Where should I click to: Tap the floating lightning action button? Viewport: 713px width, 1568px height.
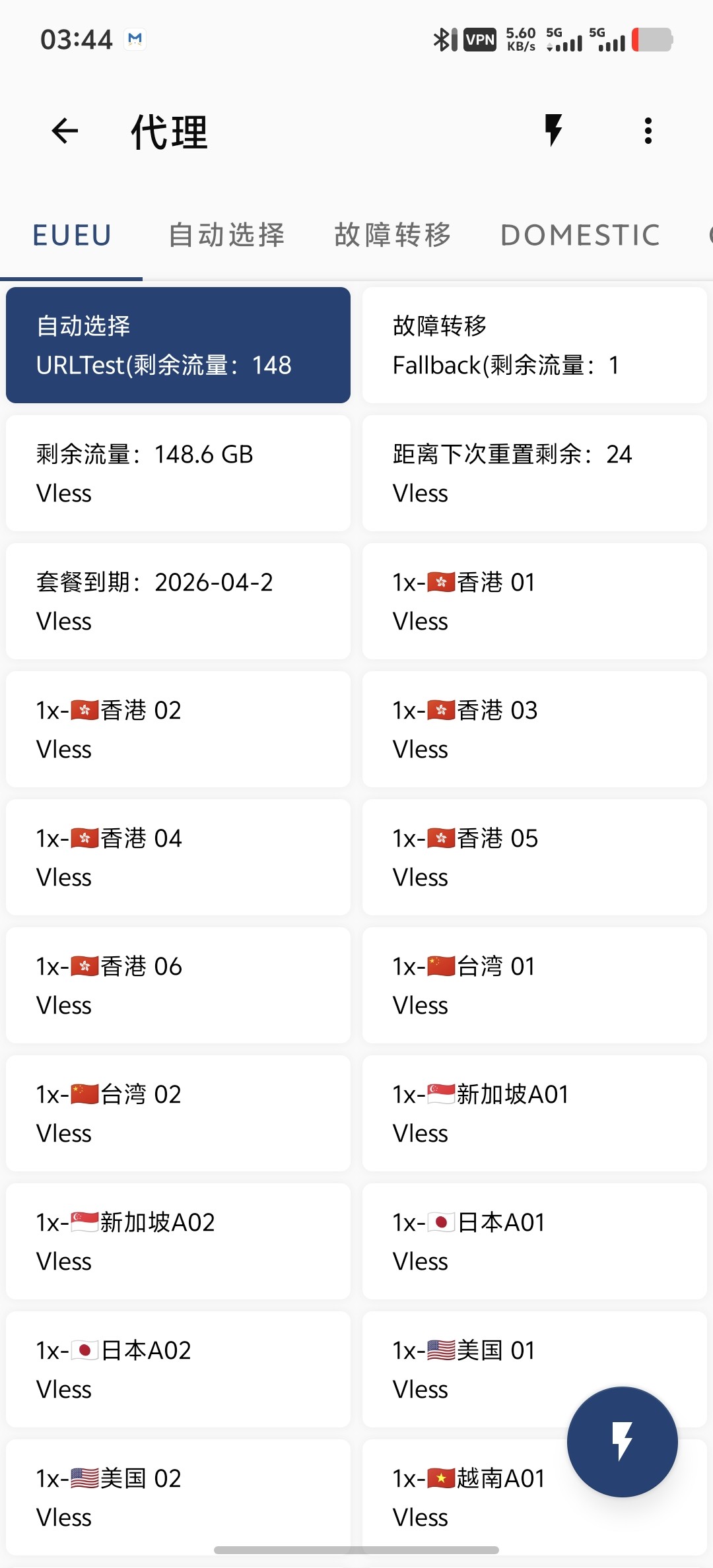622,1441
